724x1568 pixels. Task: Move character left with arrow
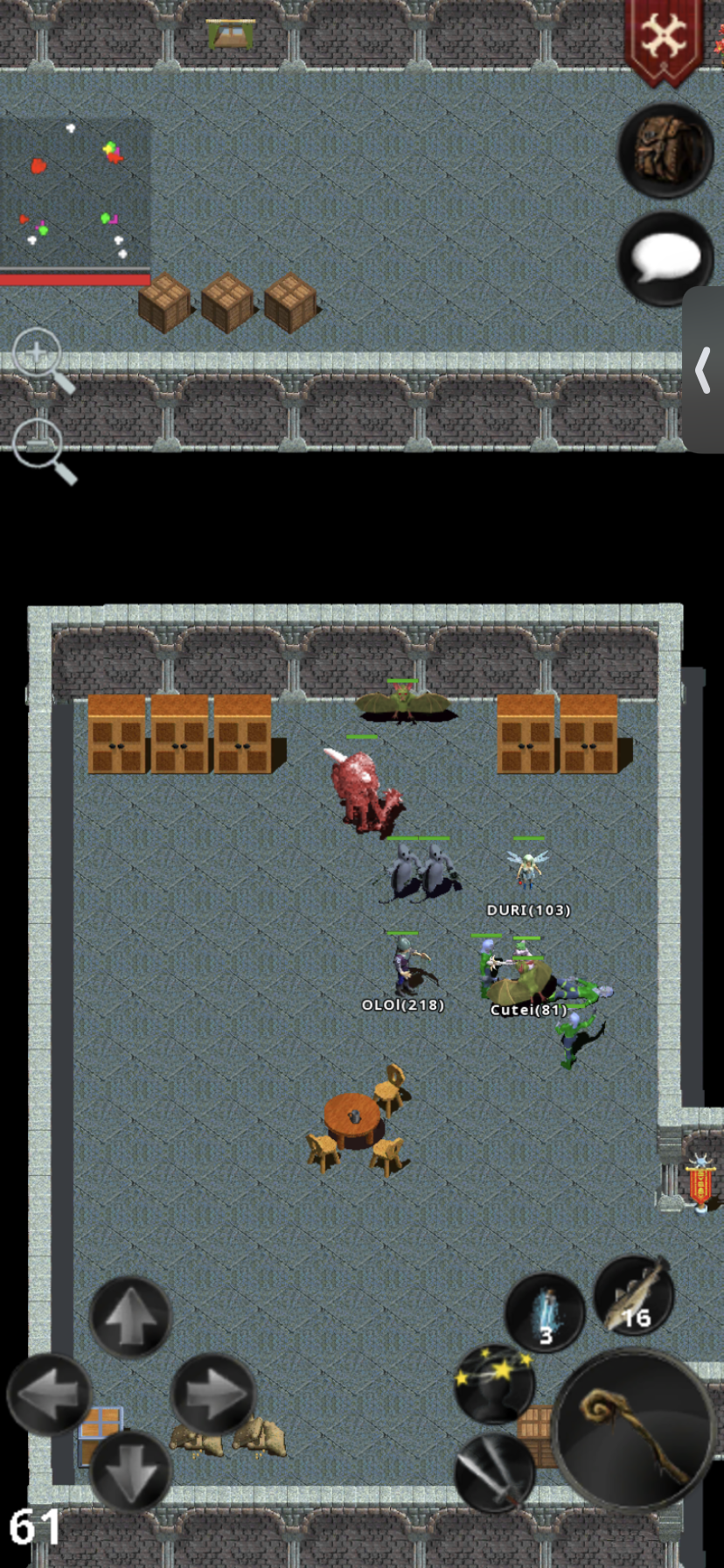(x=49, y=1394)
